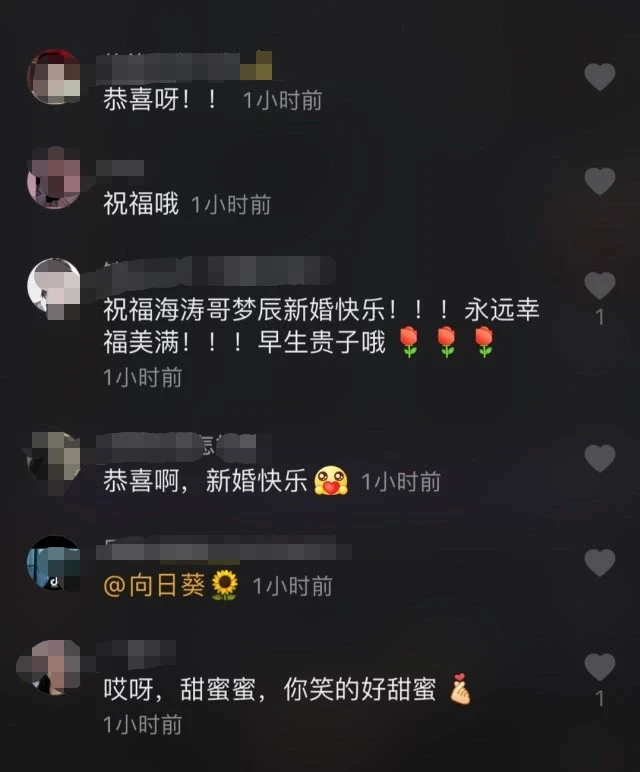Like the comment "祝福哦"
This screenshot has height=772, width=640.
coord(599,181)
